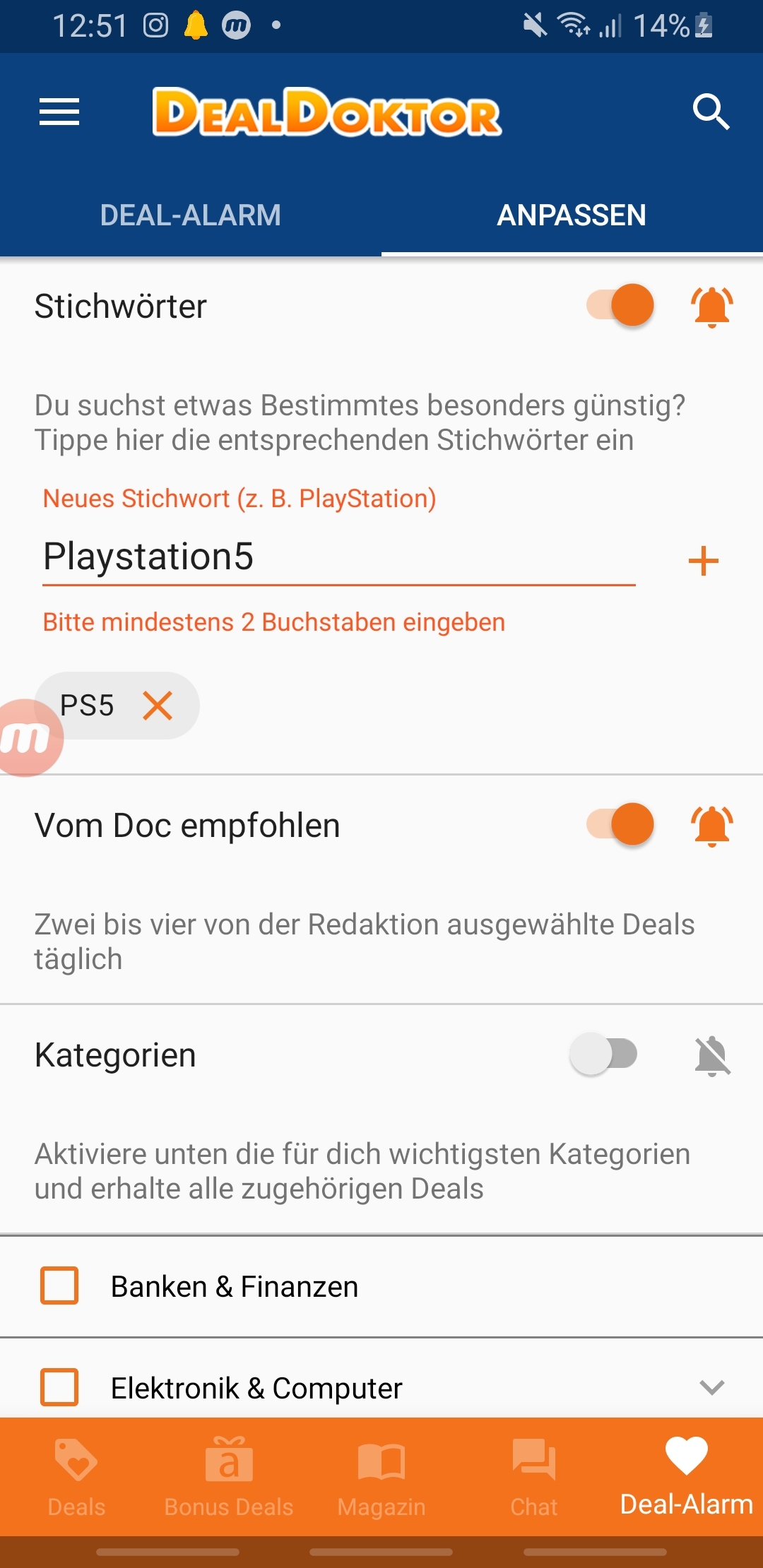The height and width of the screenshot is (1568, 763).
Task: Tap the Vom Doc empfohlen bell icon
Action: tap(712, 826)
